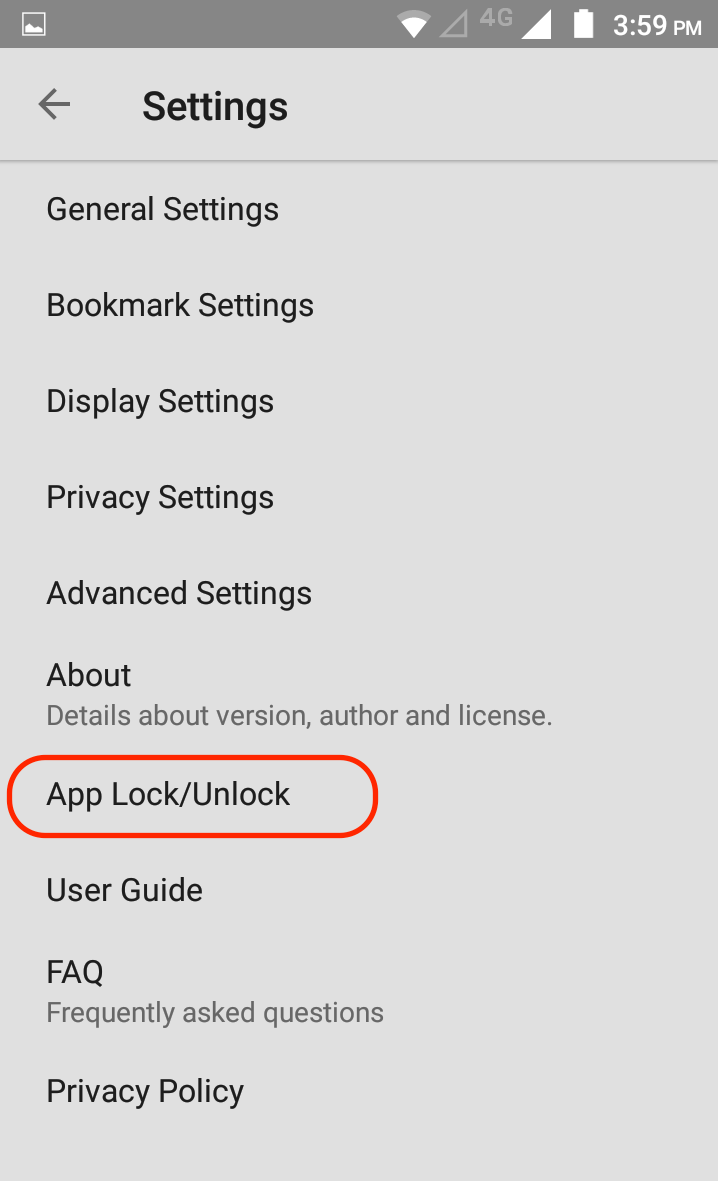Image resolution: width=718 pixels, height=1181 pixels.
Task: Open App Lock/Unlock option
Action: pos(169,795)
